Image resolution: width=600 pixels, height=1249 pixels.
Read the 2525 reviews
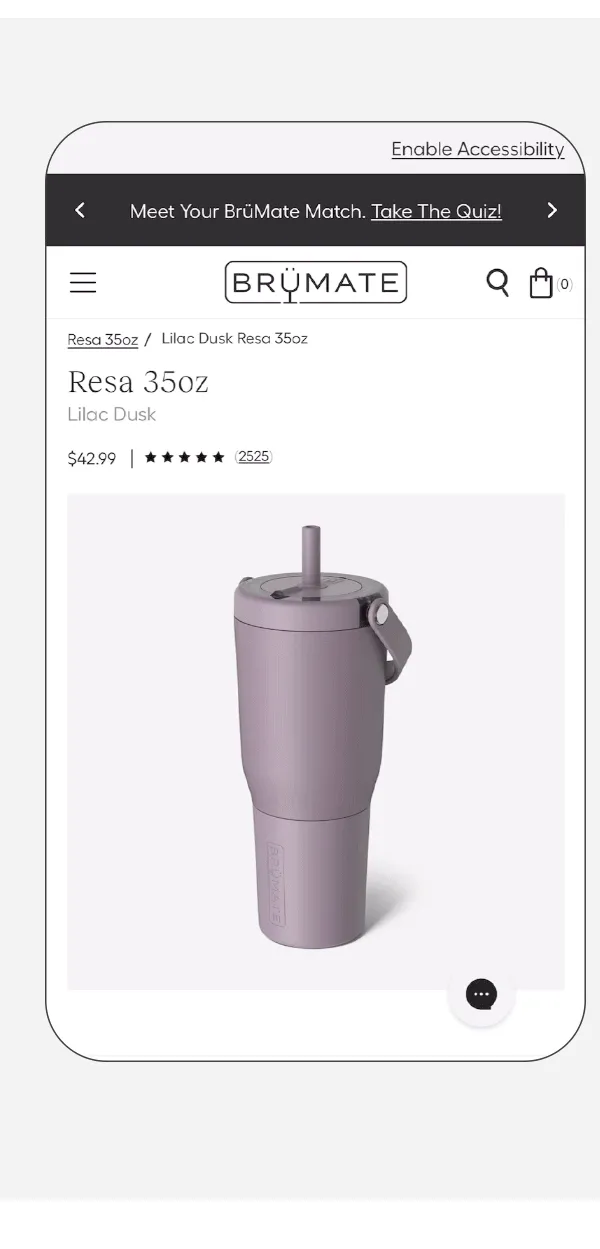[x=253, y=457]
